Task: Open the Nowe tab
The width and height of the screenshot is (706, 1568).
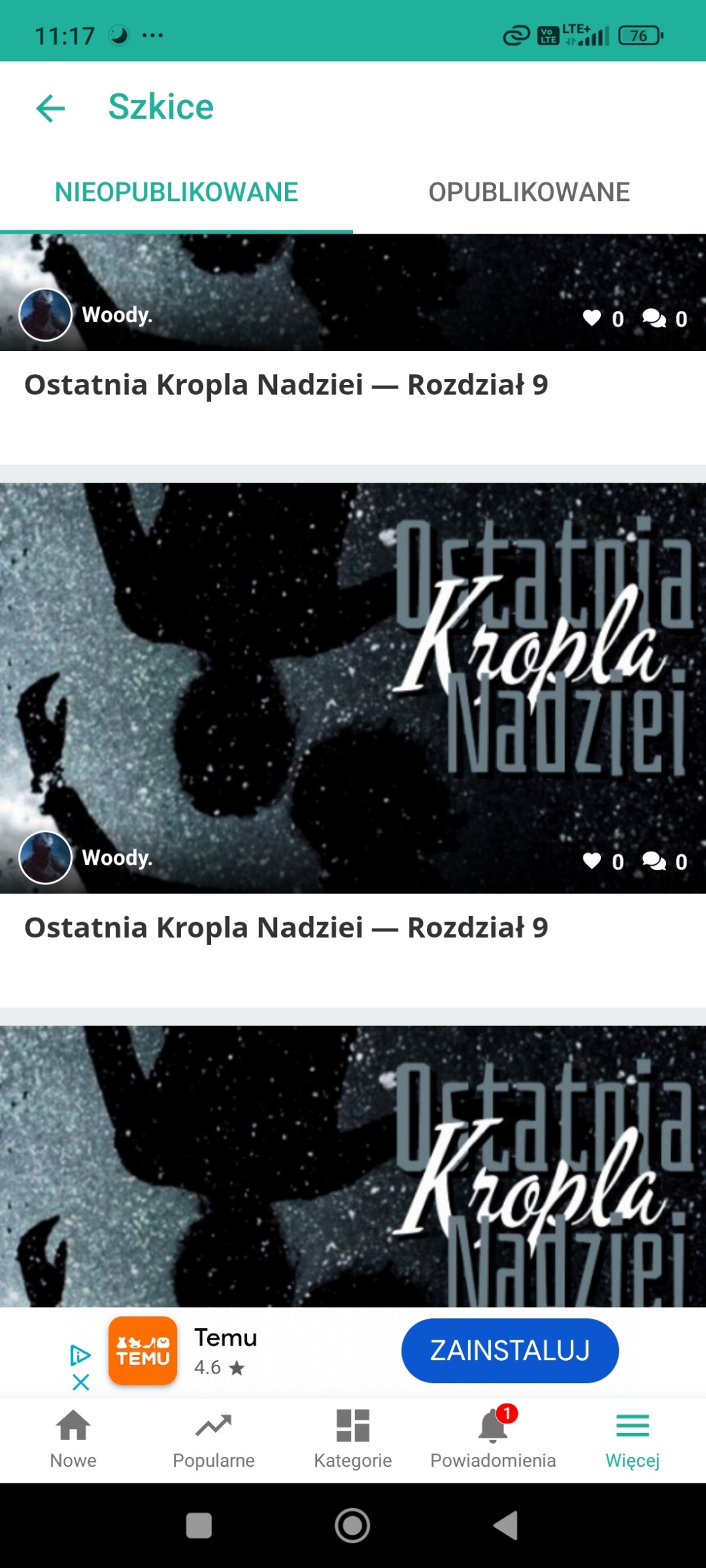Action: coord(73,1439)
